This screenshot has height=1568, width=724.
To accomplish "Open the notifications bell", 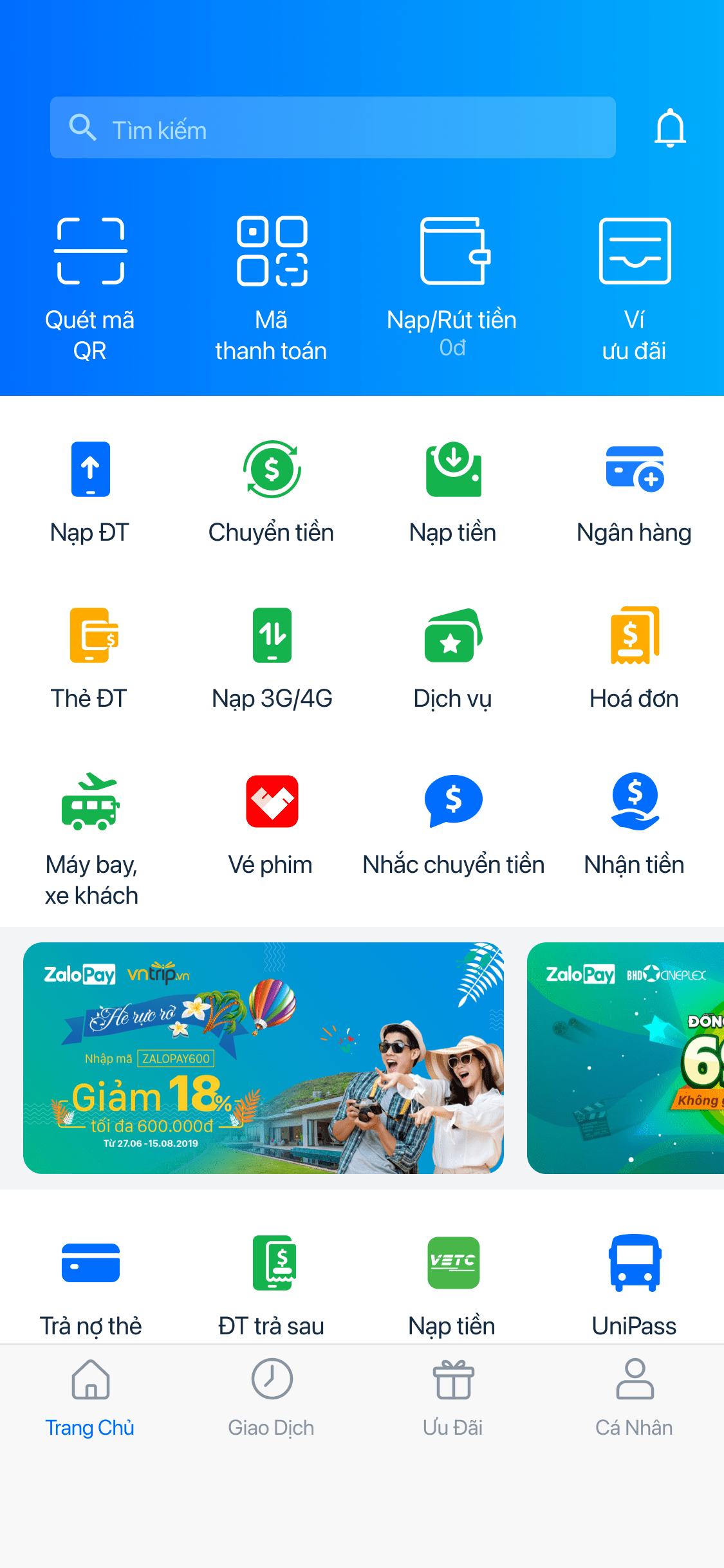I will [x=669, y=128].
